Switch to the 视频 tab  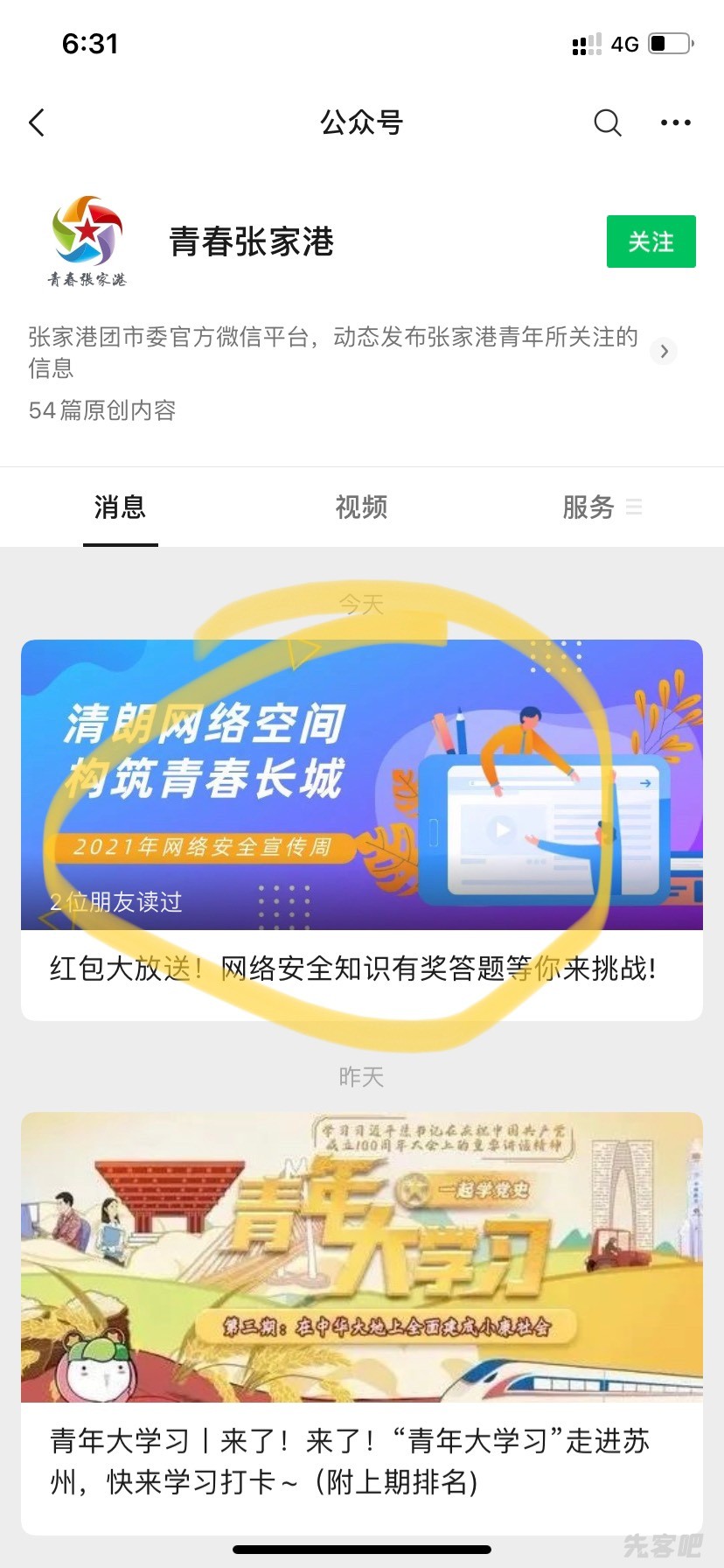tap(361, 507)
